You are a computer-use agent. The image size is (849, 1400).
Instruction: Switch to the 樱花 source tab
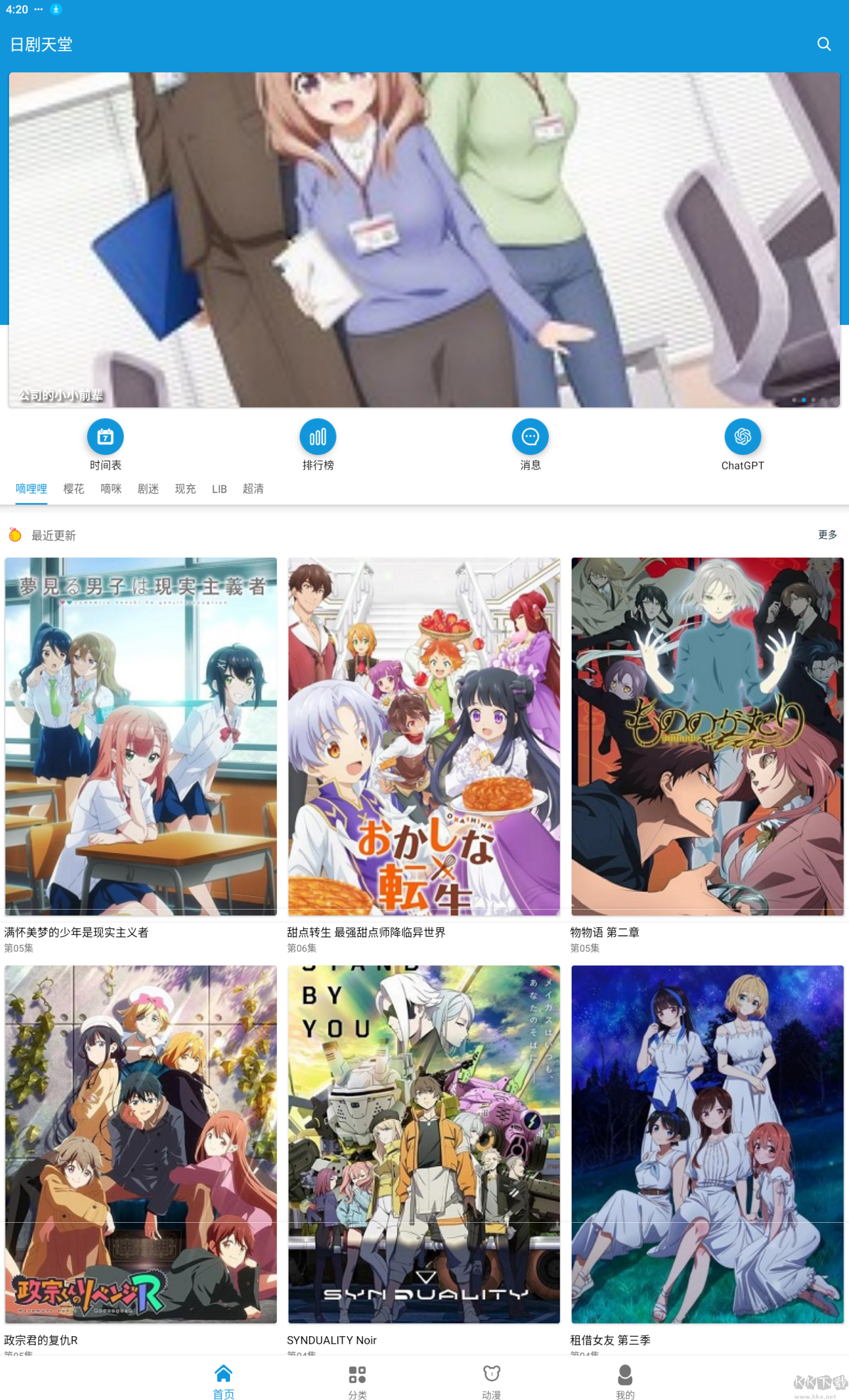tap(73, 489)
